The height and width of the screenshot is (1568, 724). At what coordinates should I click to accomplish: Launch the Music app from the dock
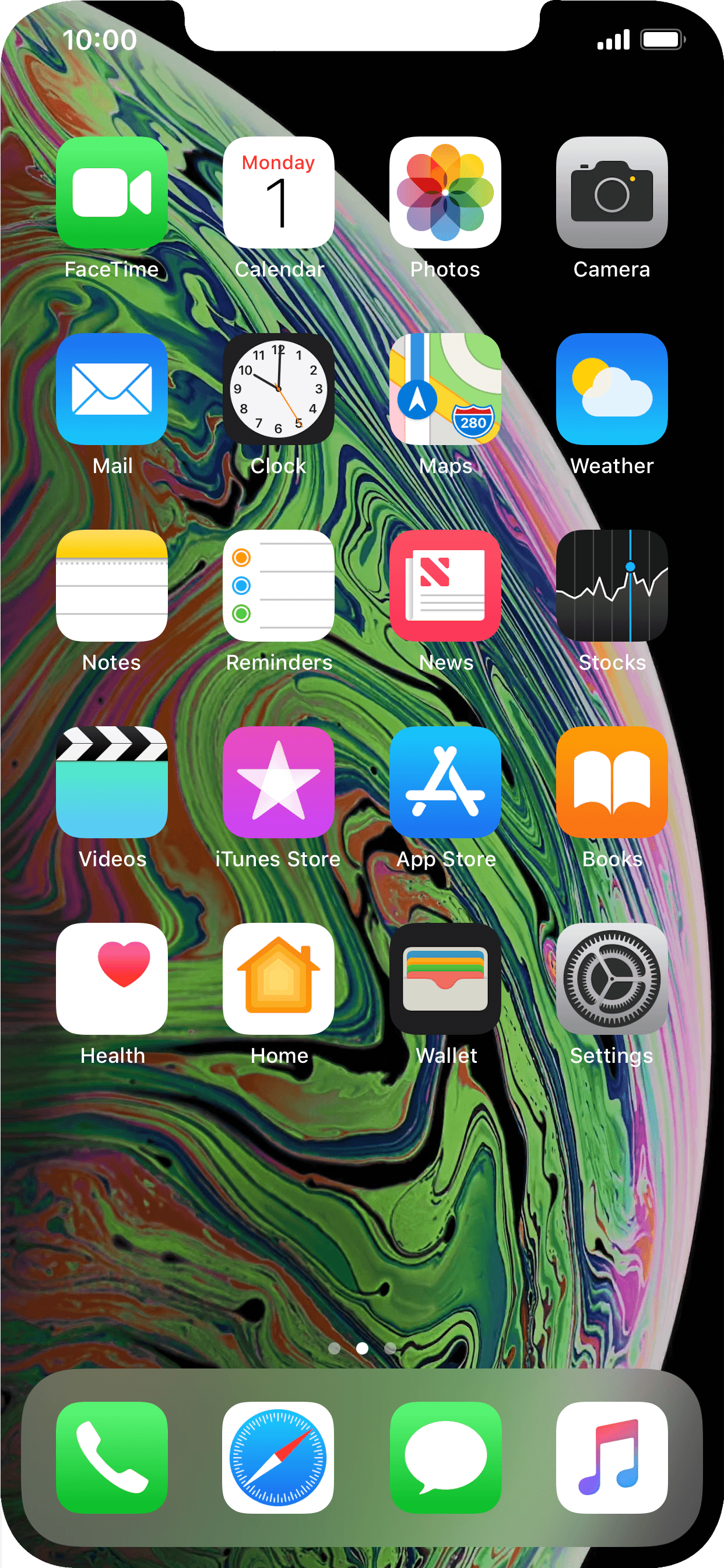point(611,1458)
